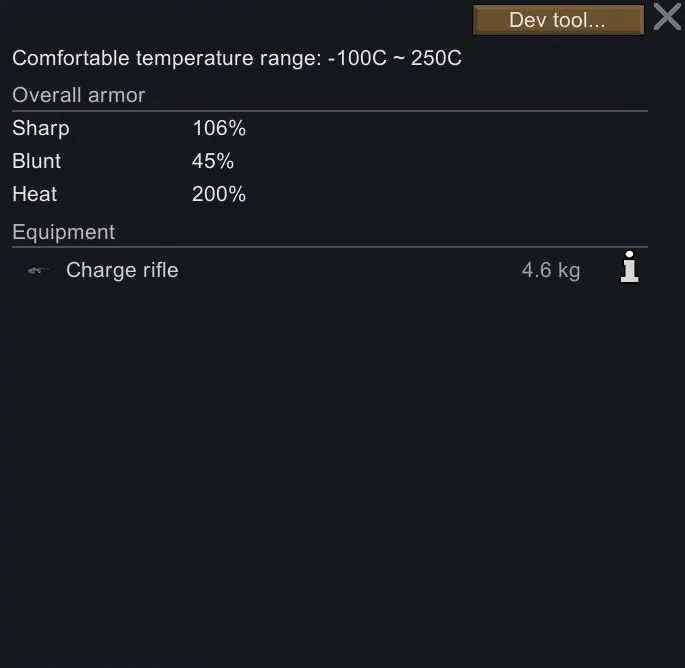
Task: Close the gear info panel
Action: pos(667,17)
